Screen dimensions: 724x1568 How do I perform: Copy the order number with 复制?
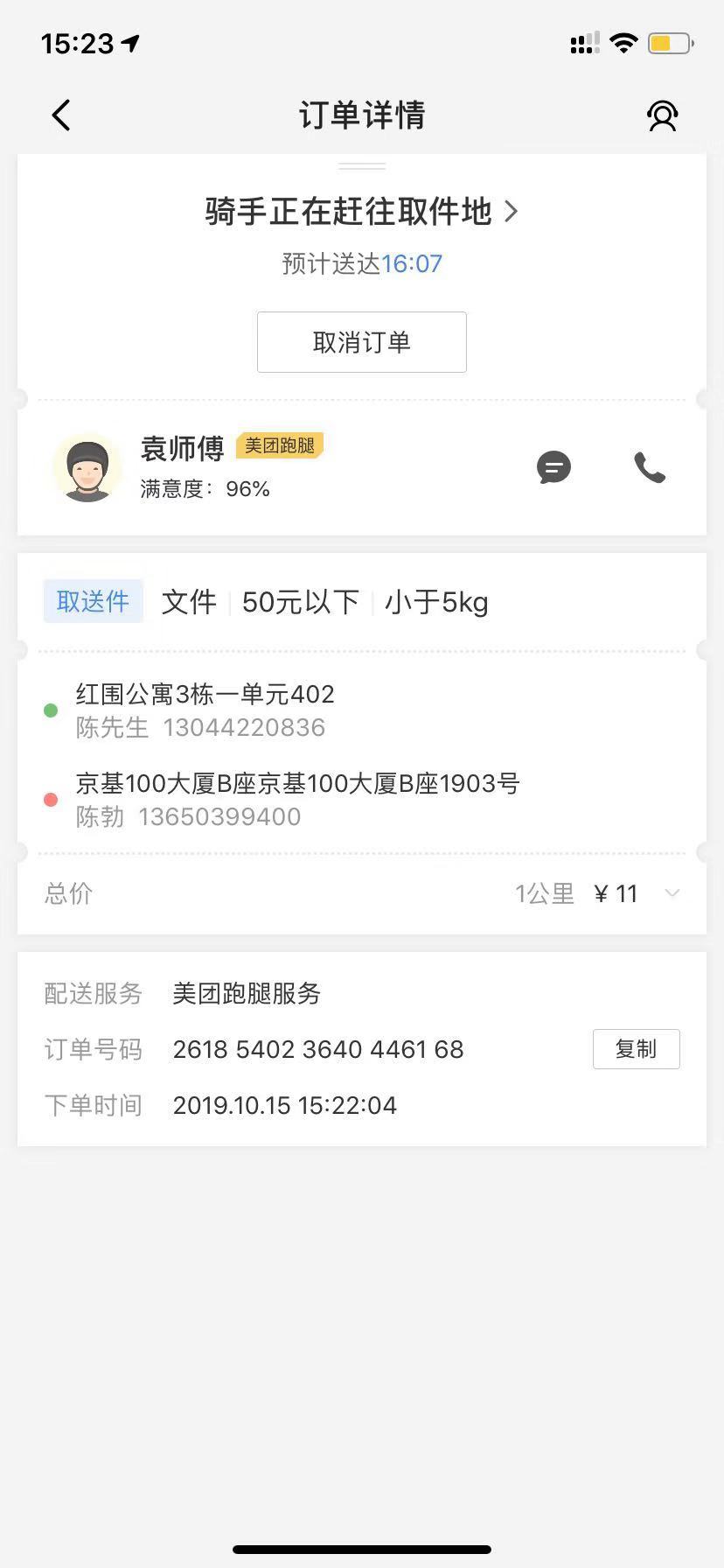636,1049
